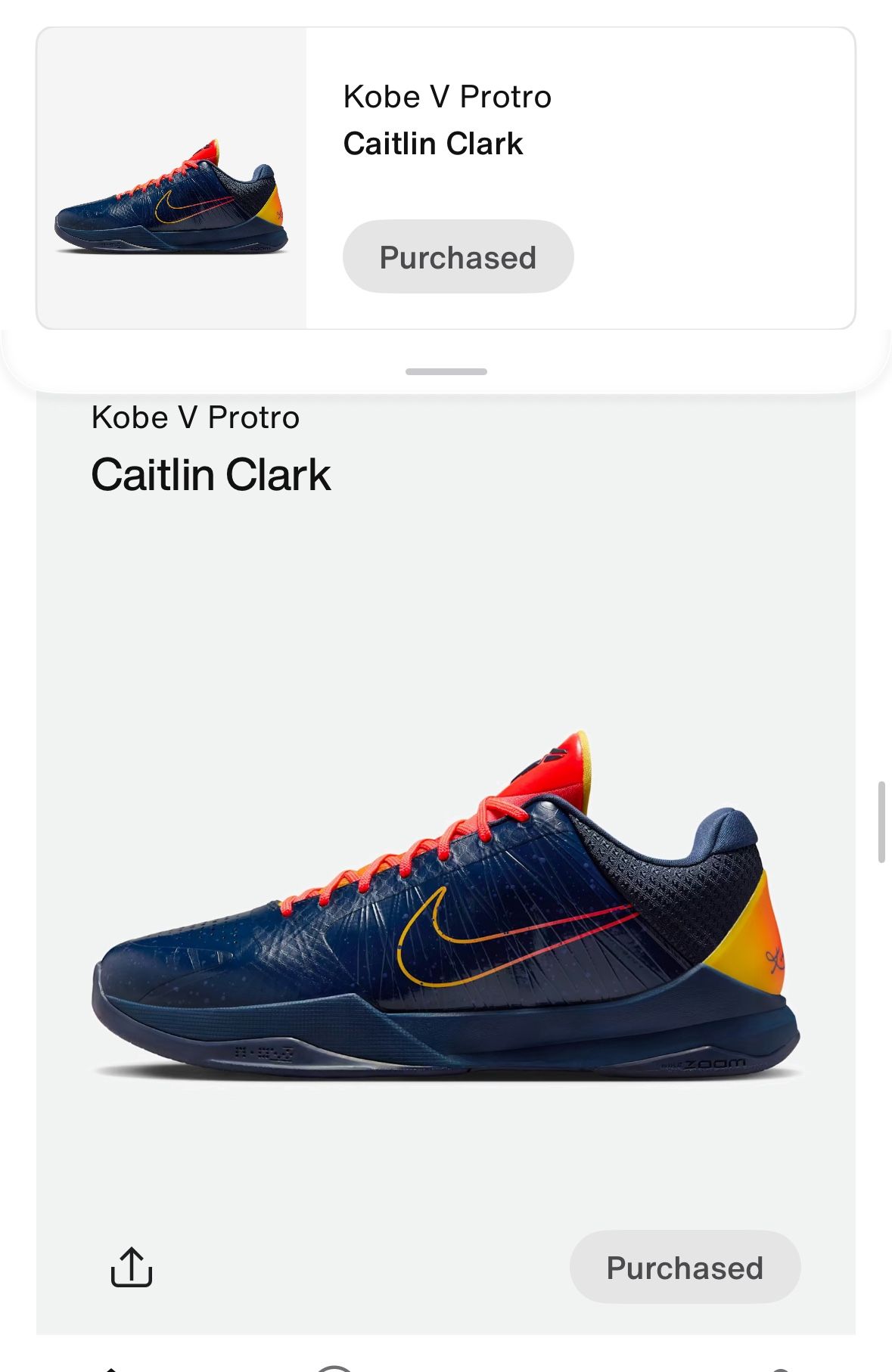892x1372 pixels.
Task: Tap Purchased button in the top card
Action: (458, 257)
